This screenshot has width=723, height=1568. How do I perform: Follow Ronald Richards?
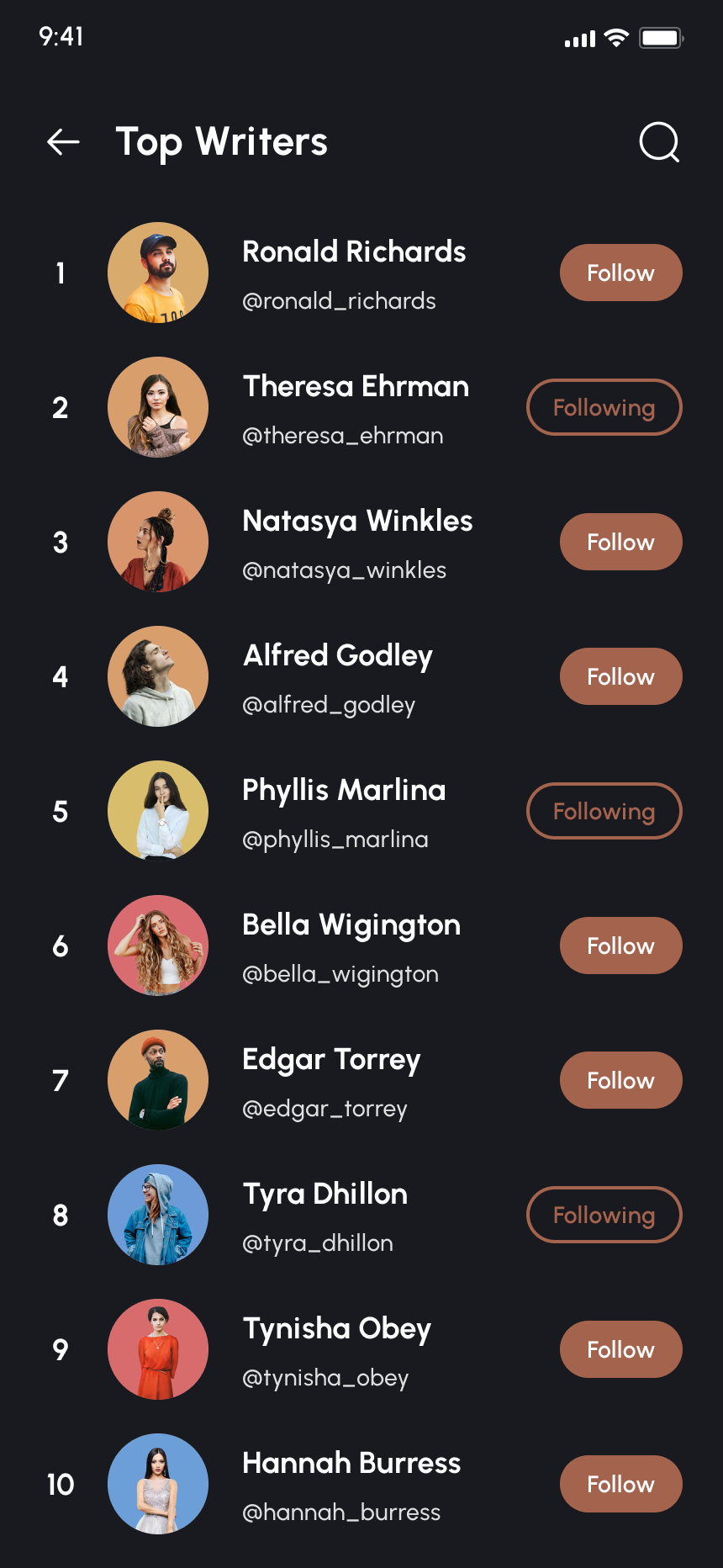coord(620,273)
